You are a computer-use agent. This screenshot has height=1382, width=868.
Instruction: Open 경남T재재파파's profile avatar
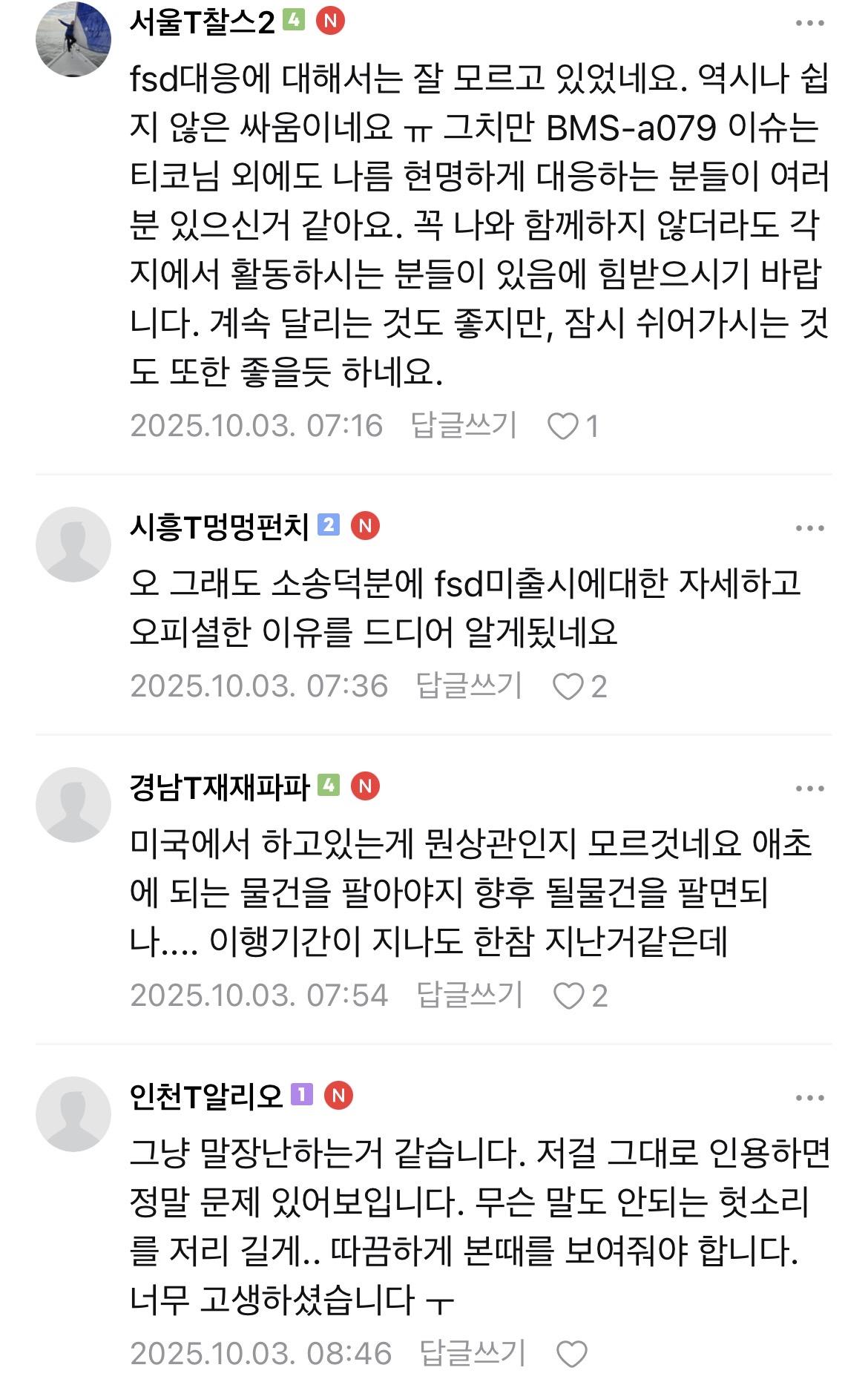coord(73,804)
